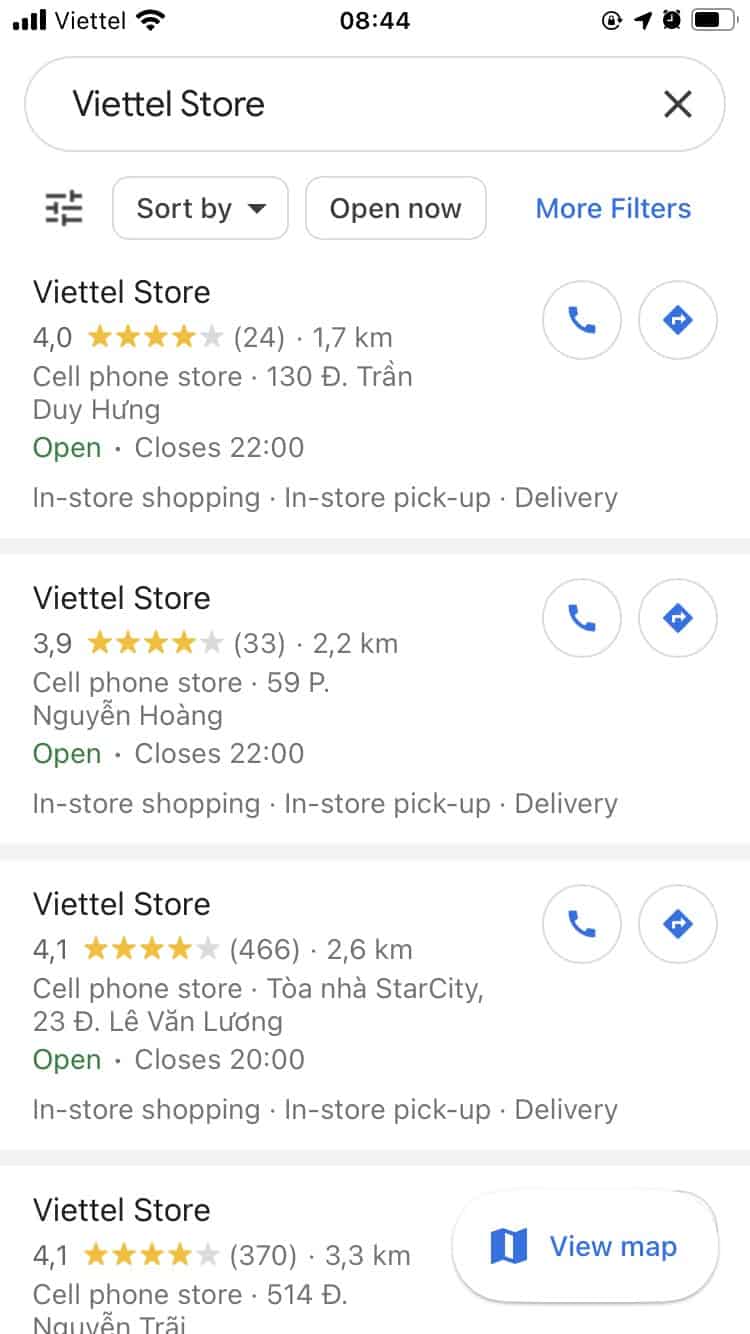The width and height of the screenshot is (750, 1334).
Task: Open the Sort by dropdown
Action: [x=200, y=208]
